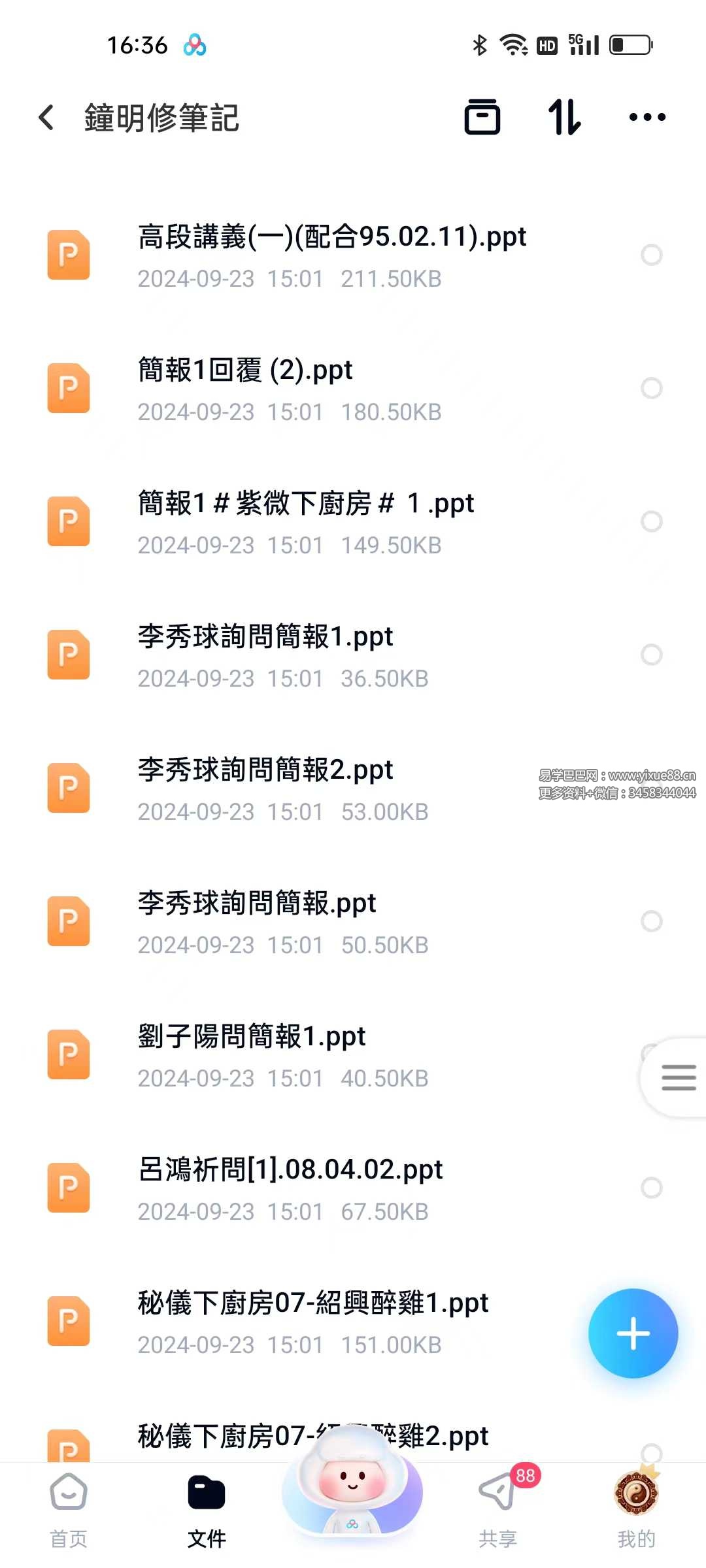706x1568 pixels.
Task: Go back using the left arrow
Action: [x=46, y=118]
